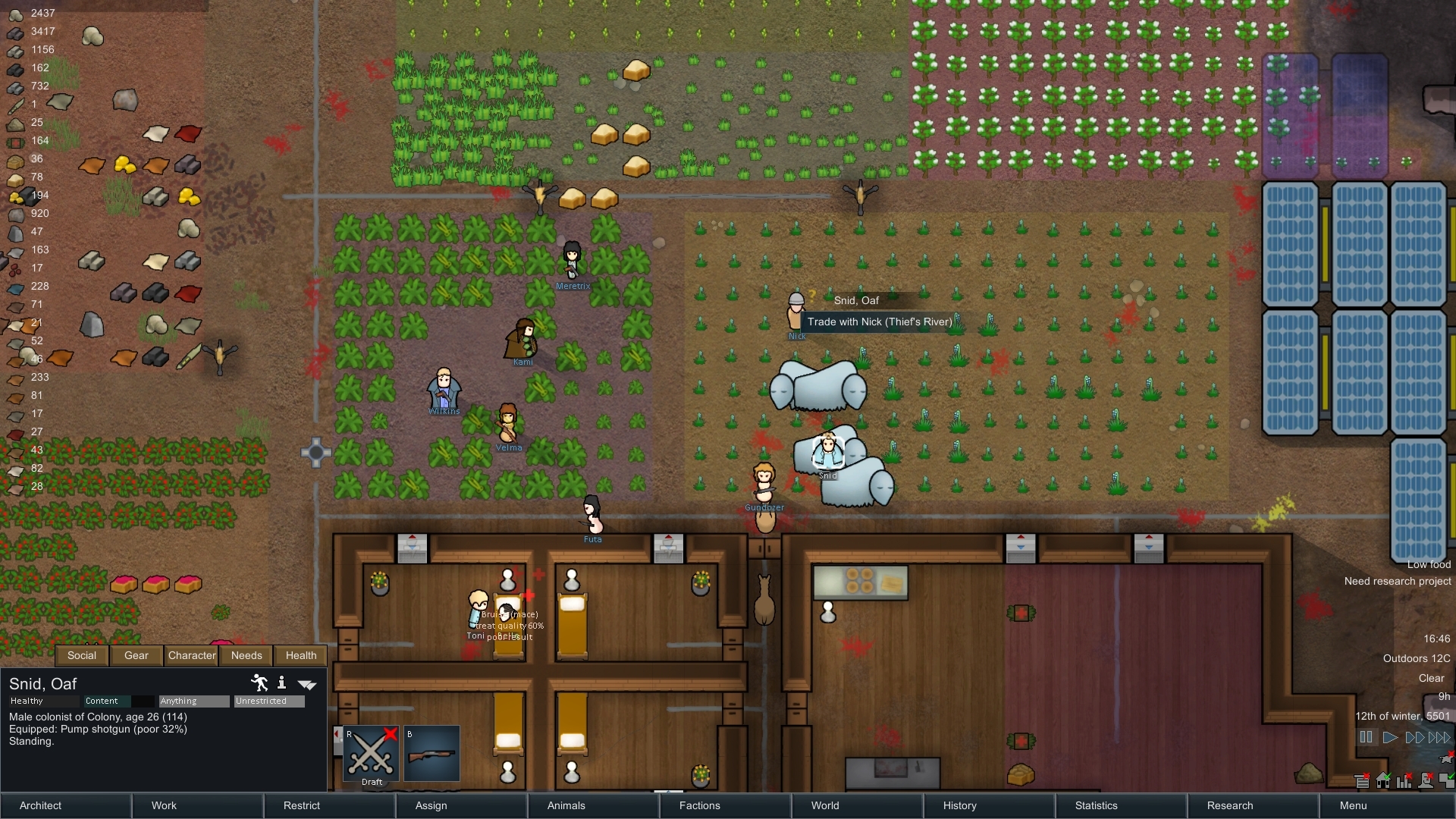The width and height of the screenshot is (1456, 819).
Task: Switch to Snid's Social tab
Action: click(82, 655)
